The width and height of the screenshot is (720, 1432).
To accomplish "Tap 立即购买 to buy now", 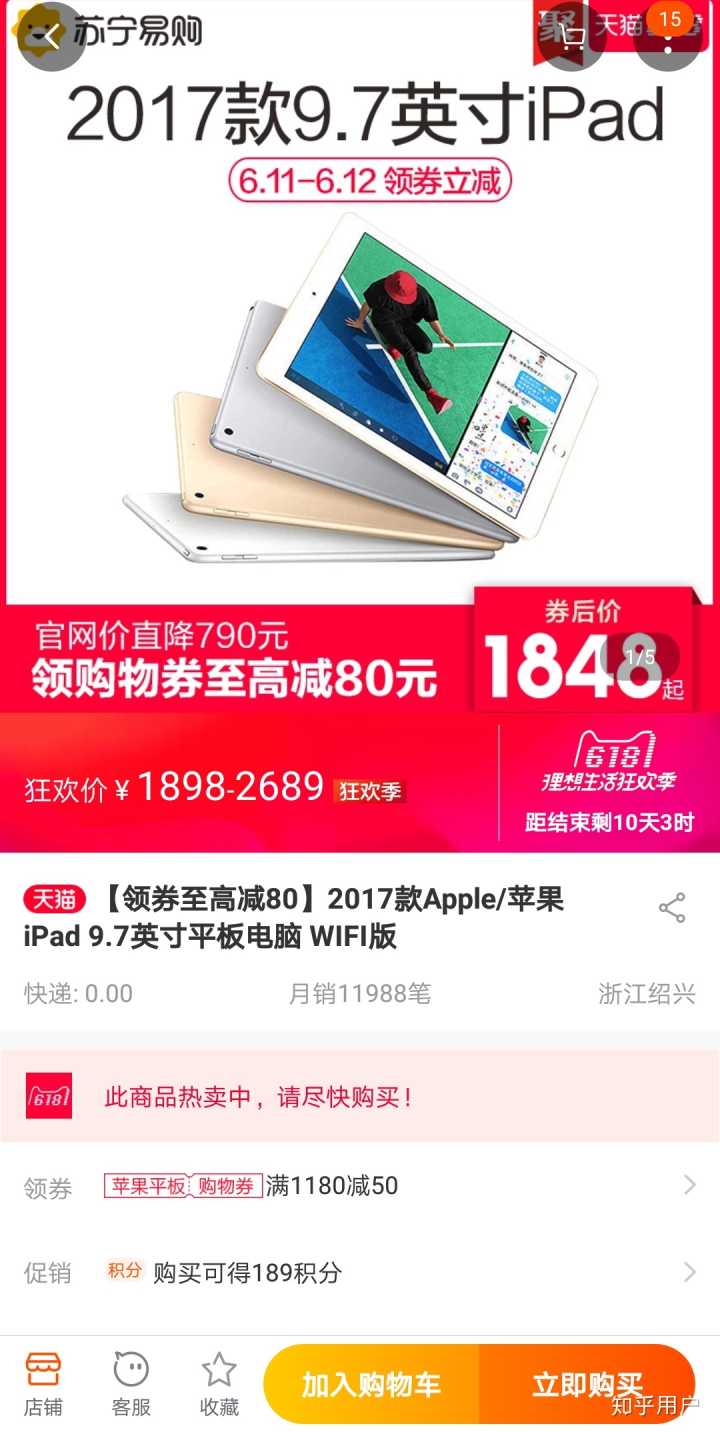I will (587, 1384).
